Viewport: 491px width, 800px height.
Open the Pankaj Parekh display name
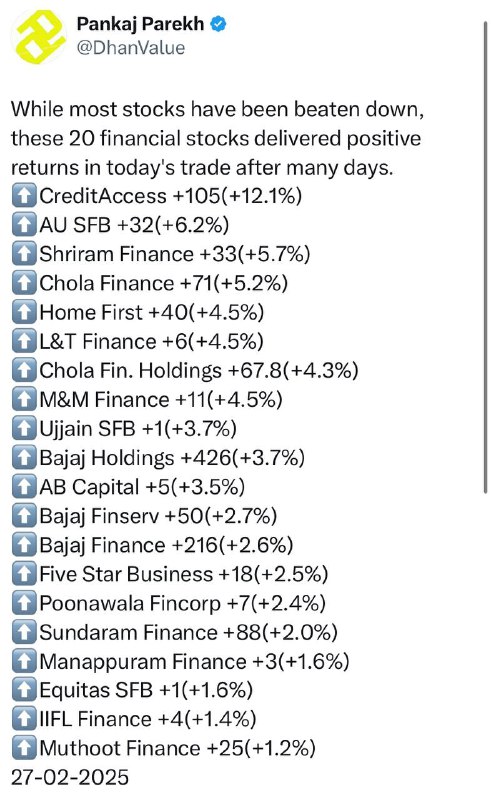click(x=140, y=23)
